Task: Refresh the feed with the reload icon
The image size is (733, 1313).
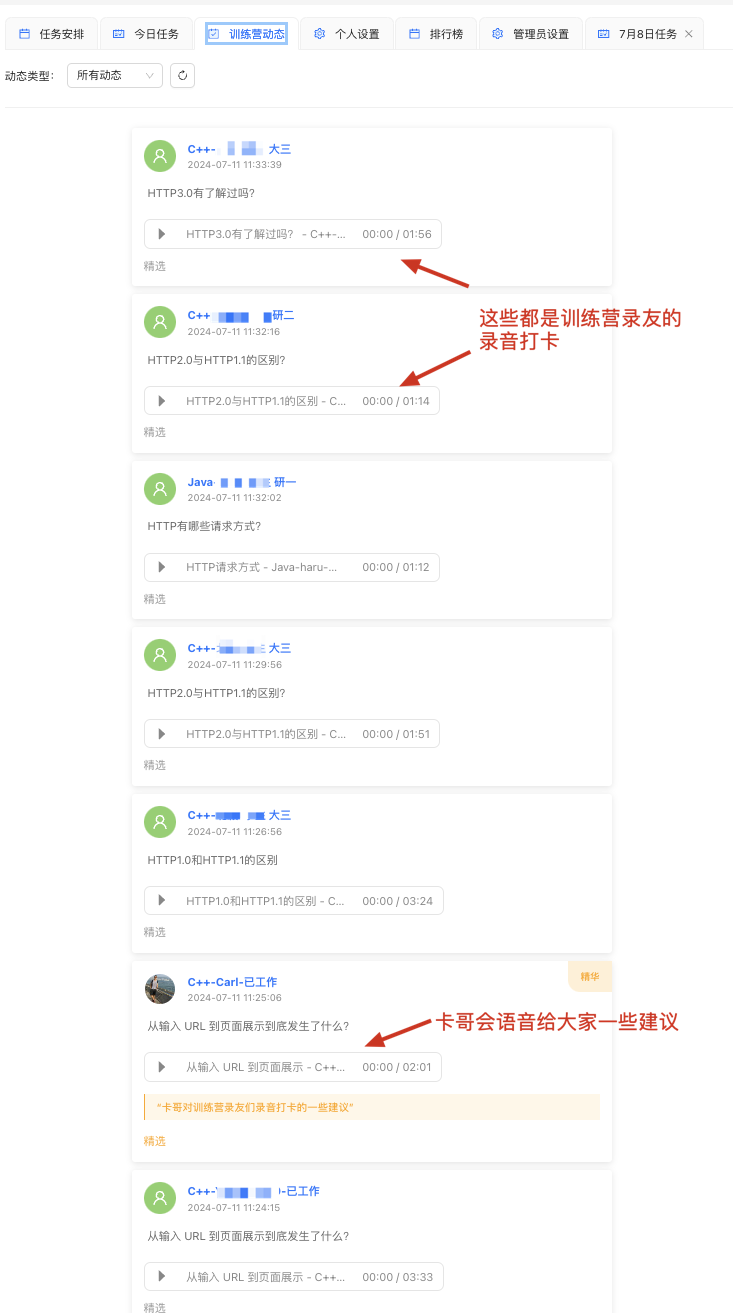Action: click(182, 75)
